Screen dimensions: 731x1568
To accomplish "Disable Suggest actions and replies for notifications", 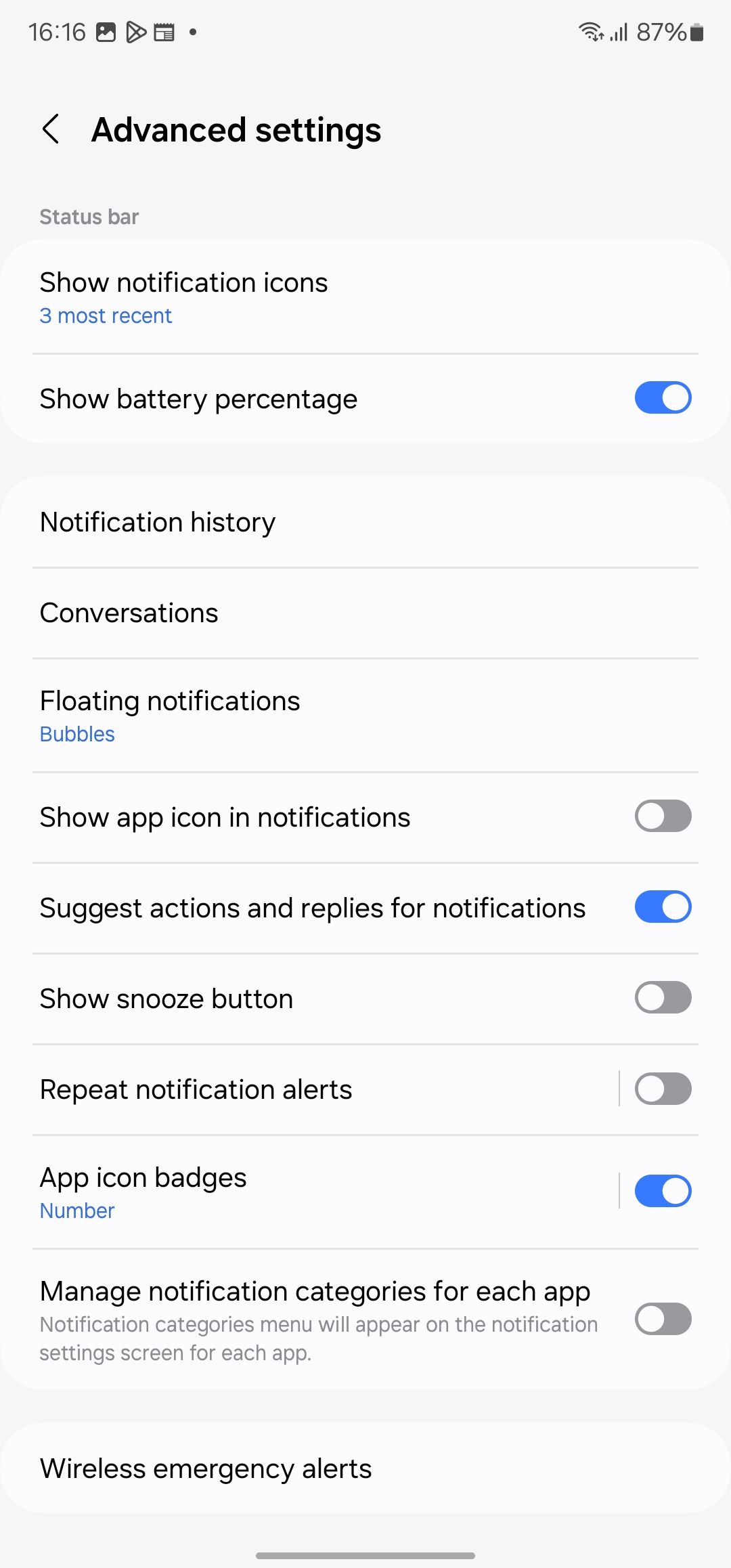I will [x=662, y=907].
